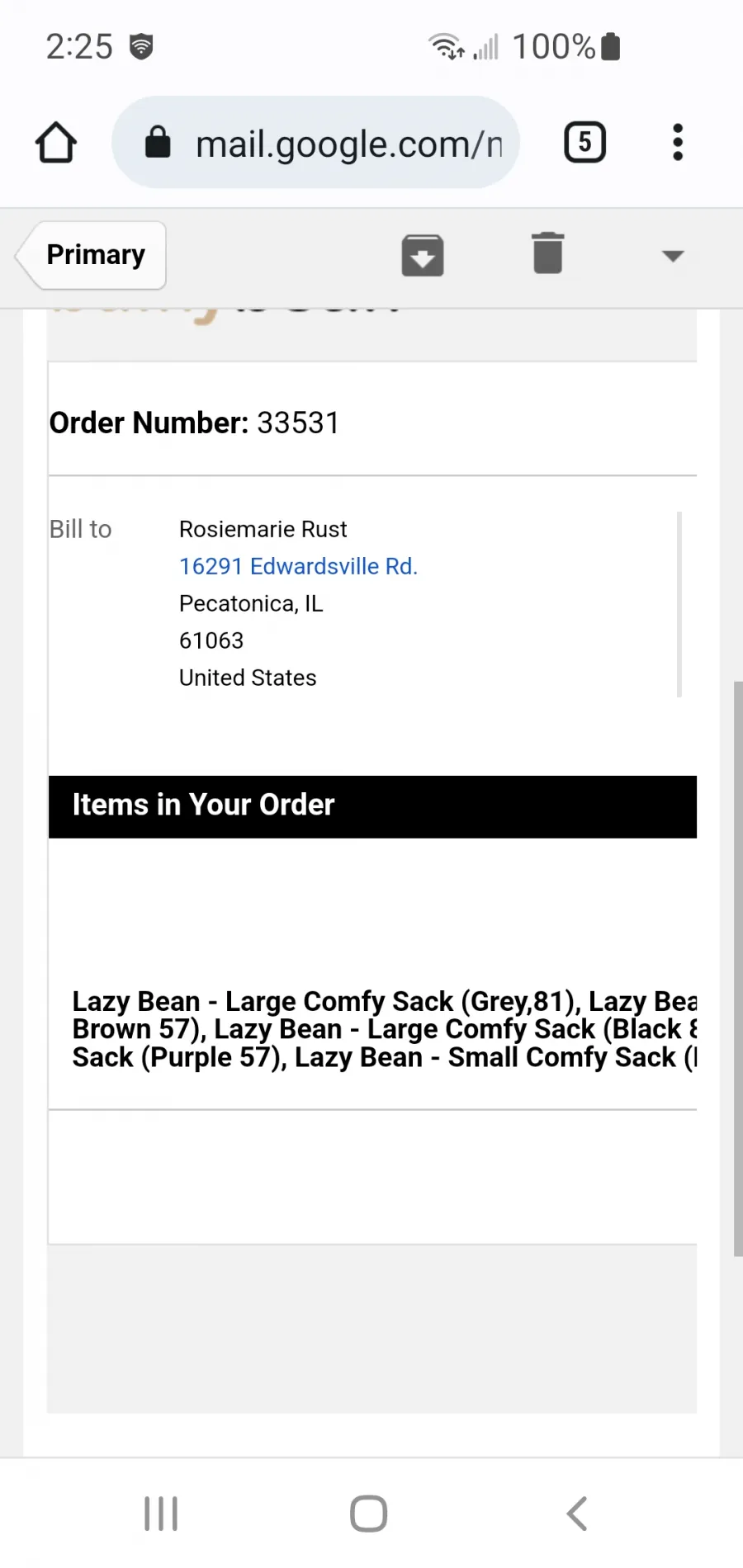Open the 16291 Edwardsville Rd. address link
The width and height of the screenshot is (743, 1568).
[x=298, y=566]
